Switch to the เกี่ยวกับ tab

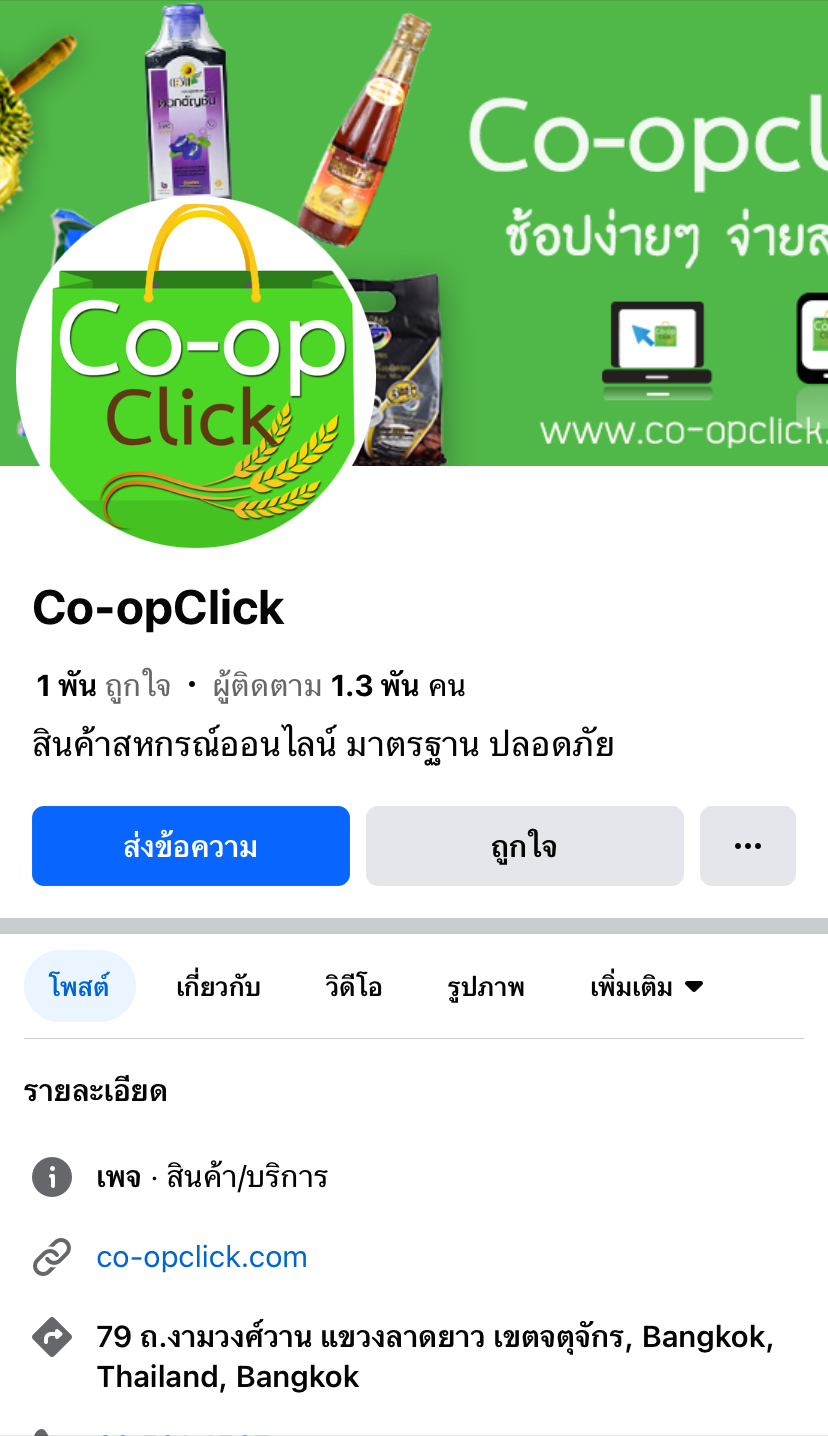tap(218, 987)
